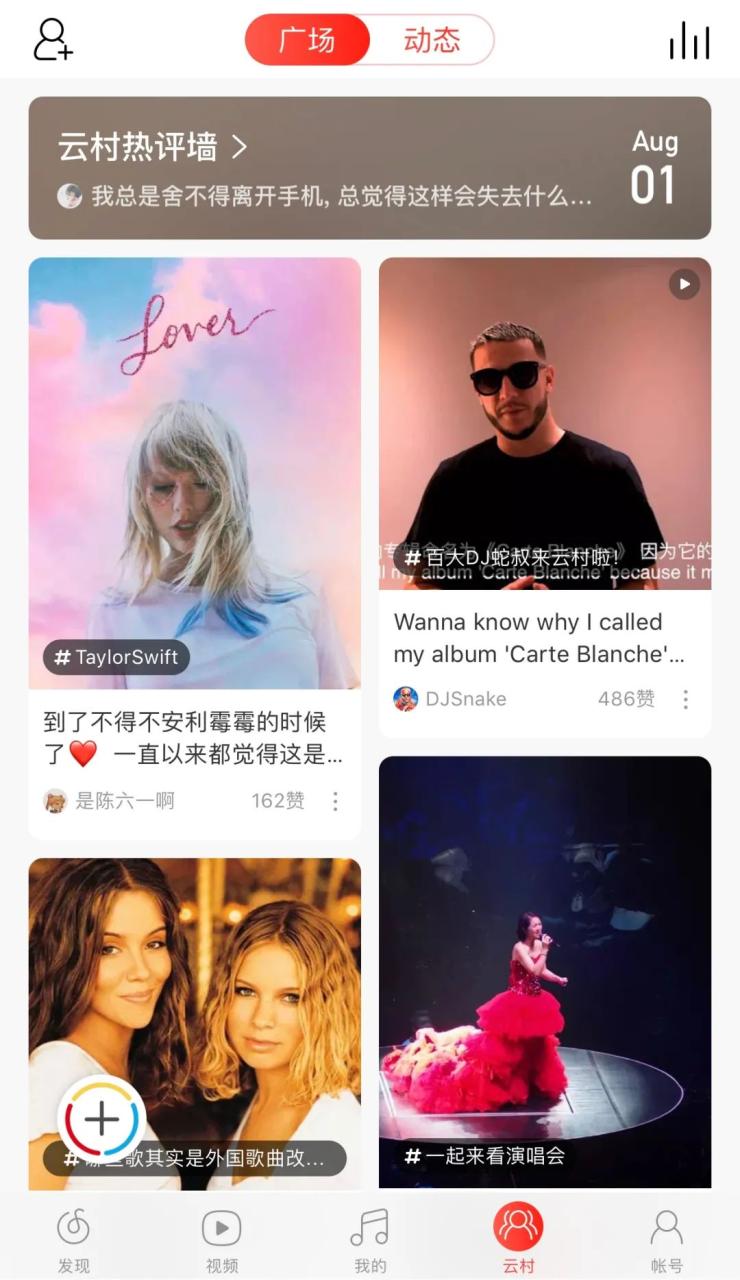View DJSnake's profile
This screenshot has width=740, height=1280.
(450, 699)
